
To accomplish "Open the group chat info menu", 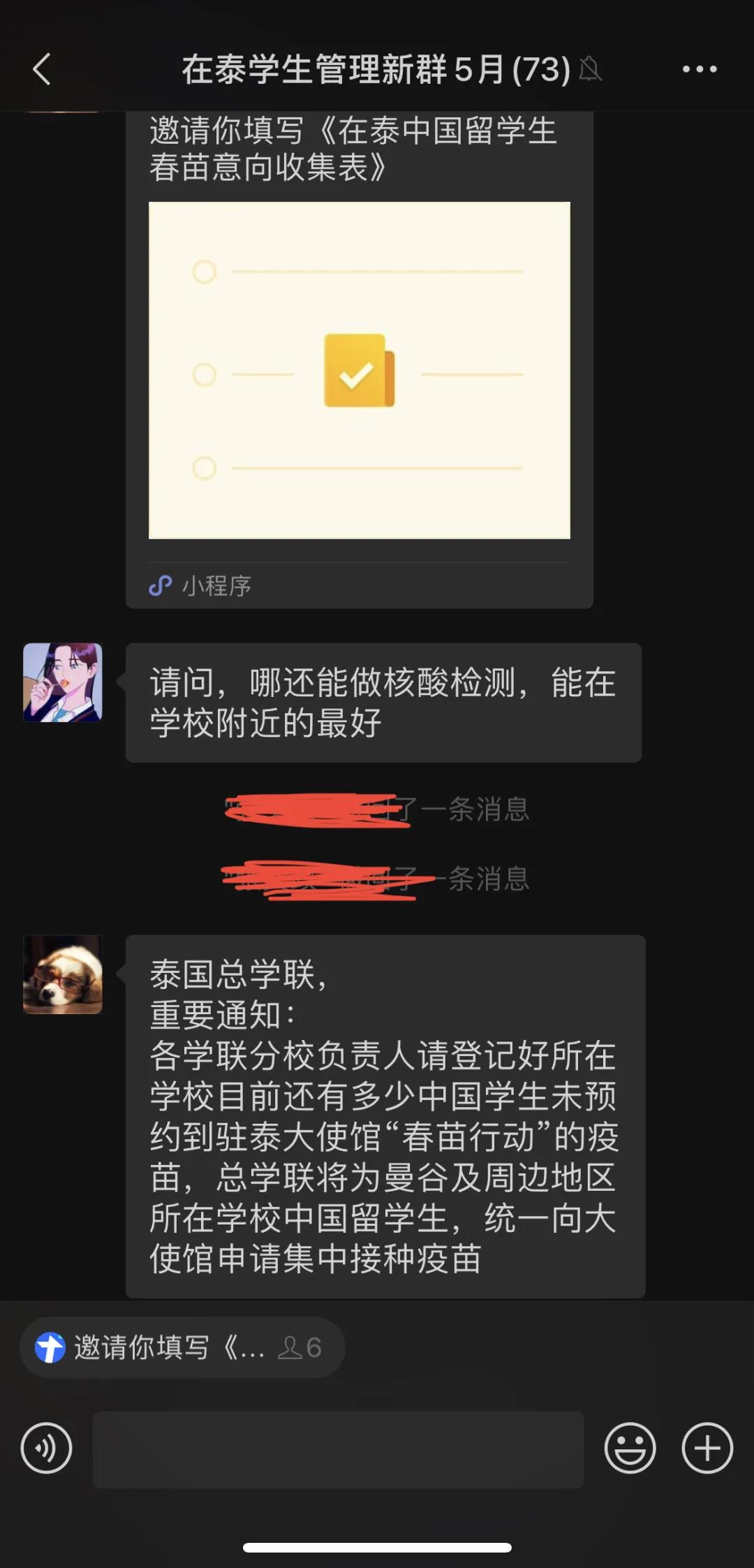I will [x=699, y=69].
